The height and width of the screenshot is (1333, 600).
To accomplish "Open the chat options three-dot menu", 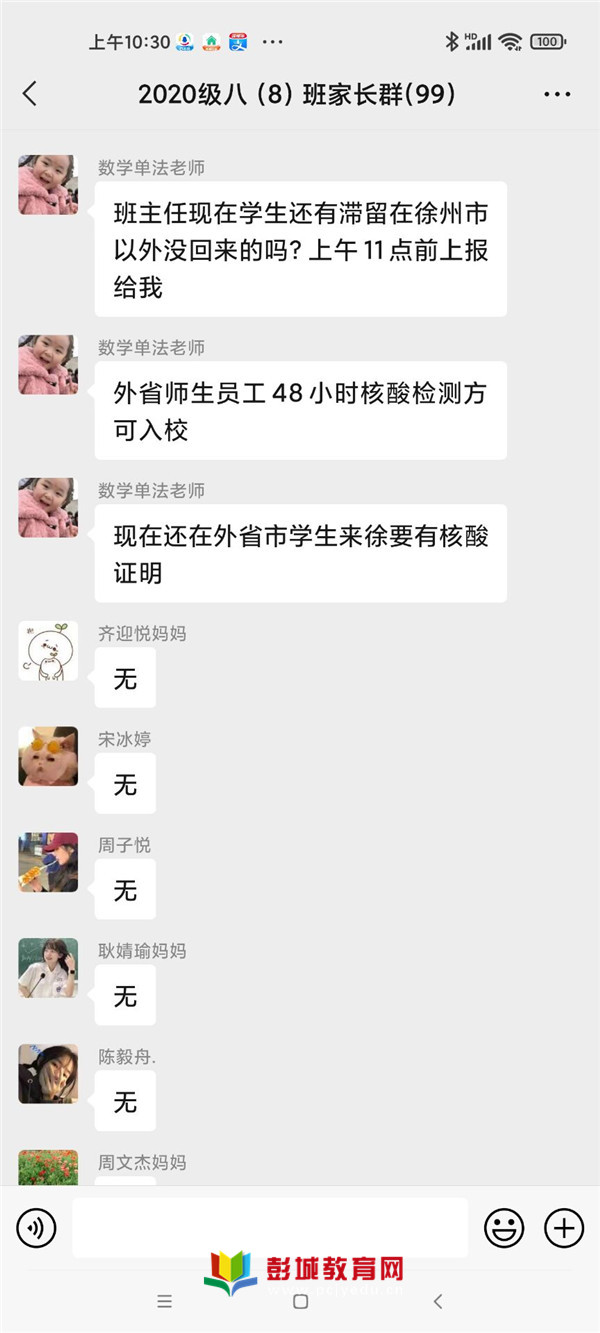I will click(x=557, y=95).
